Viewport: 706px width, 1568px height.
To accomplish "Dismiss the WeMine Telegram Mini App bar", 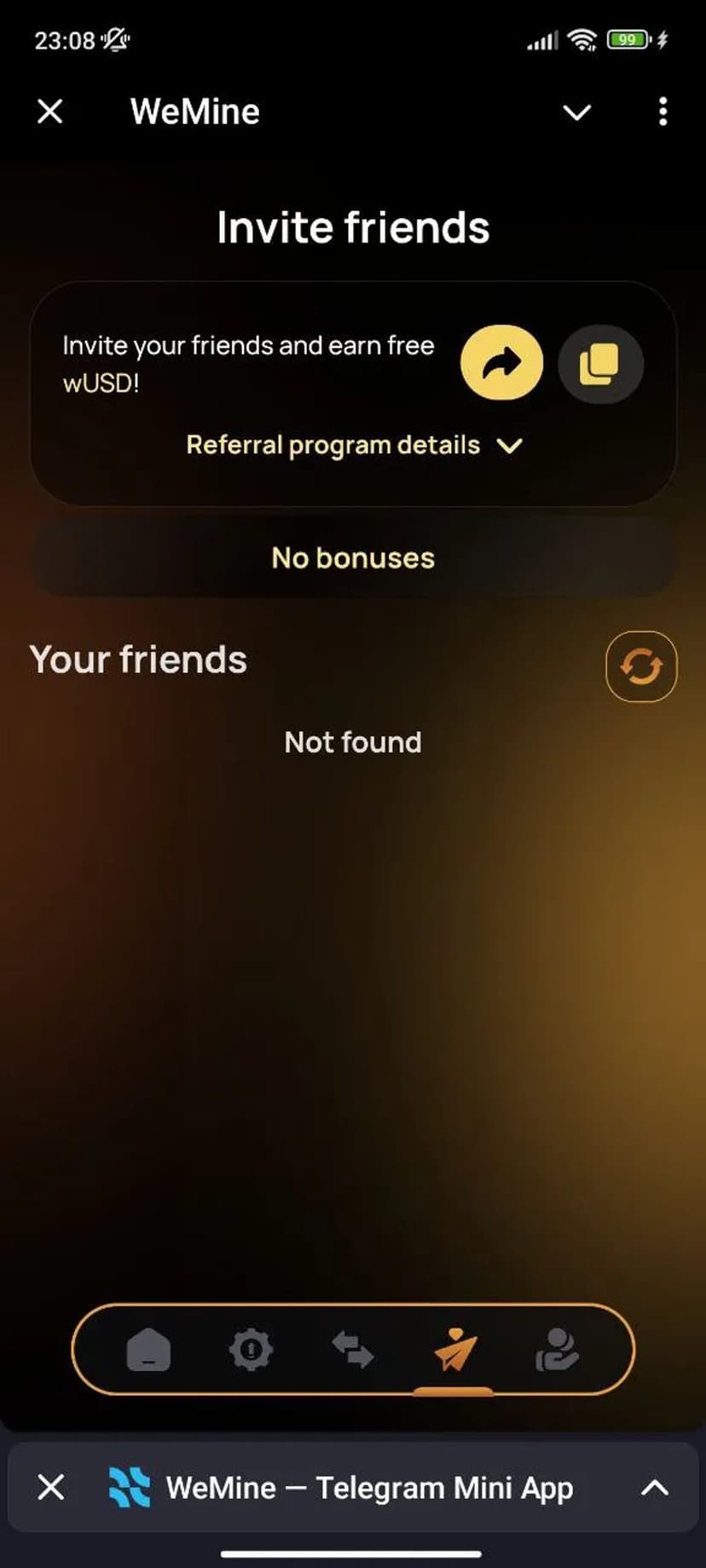I will click(x=51, y=1488).
